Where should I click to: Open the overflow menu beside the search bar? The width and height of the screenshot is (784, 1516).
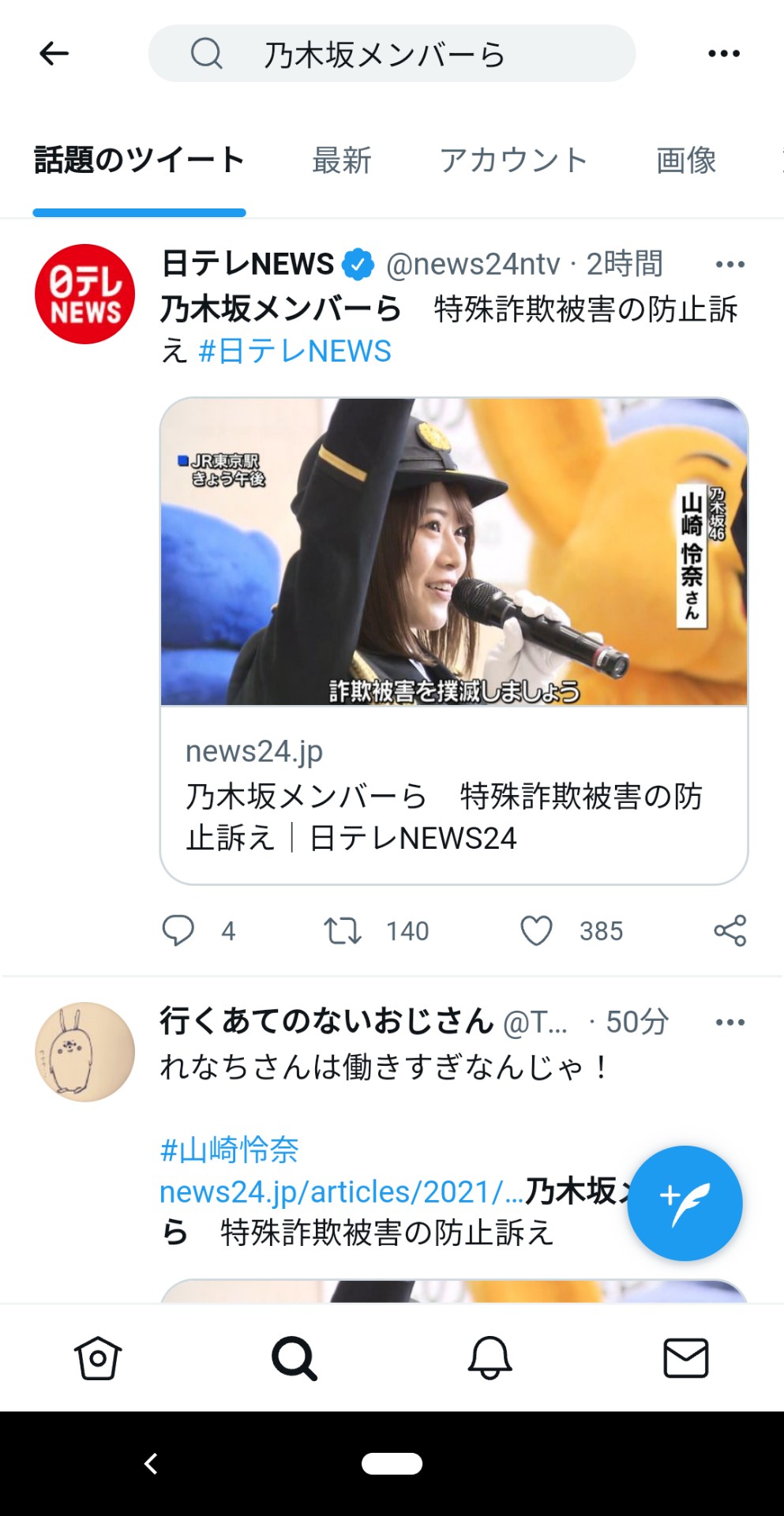[723, 54]
